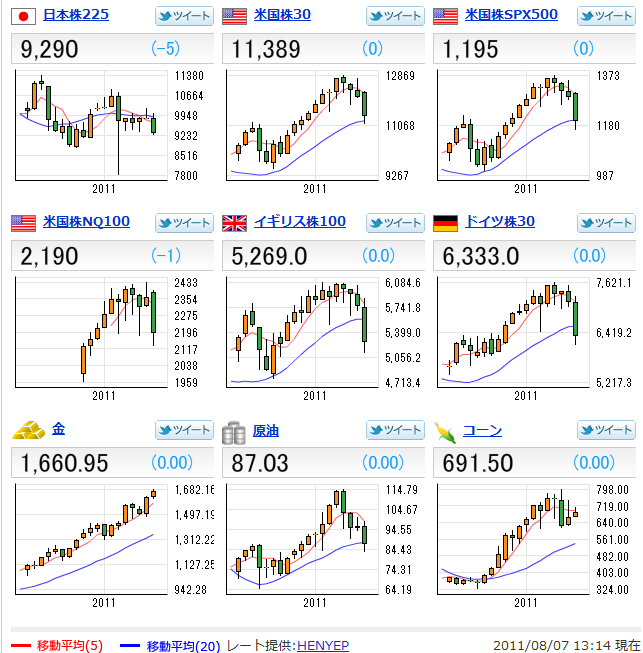Tweet the 米国株NQ100 quote
Screen dimensions: 643x653
pos(184,223)
